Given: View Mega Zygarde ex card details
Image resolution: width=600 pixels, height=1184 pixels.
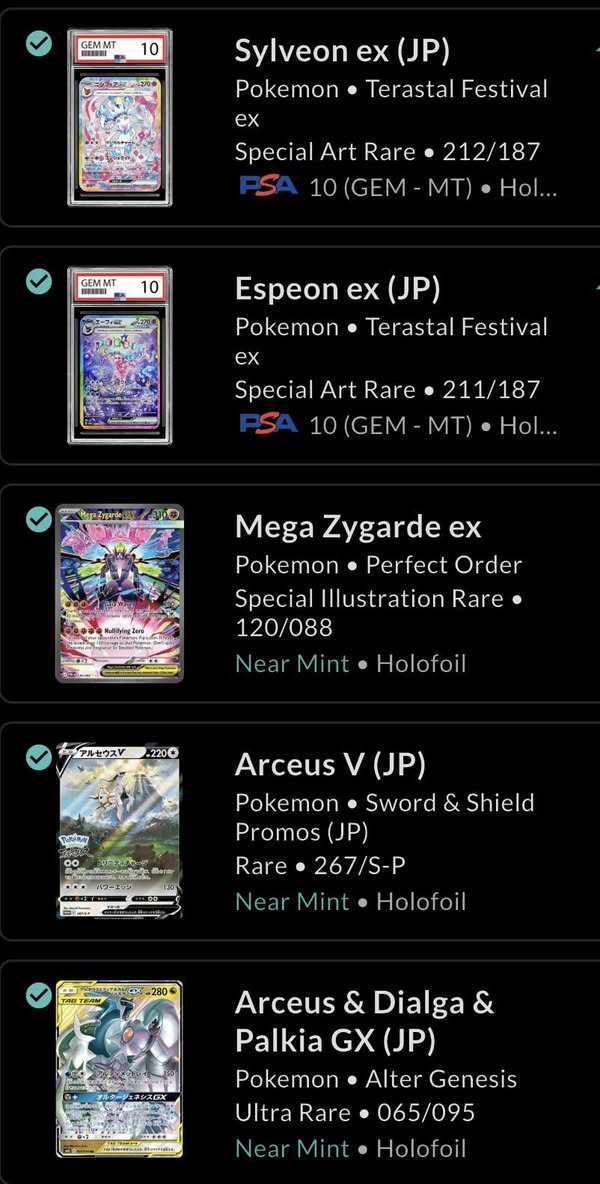Looking at the screenshot, I should [x=300, y=593].
